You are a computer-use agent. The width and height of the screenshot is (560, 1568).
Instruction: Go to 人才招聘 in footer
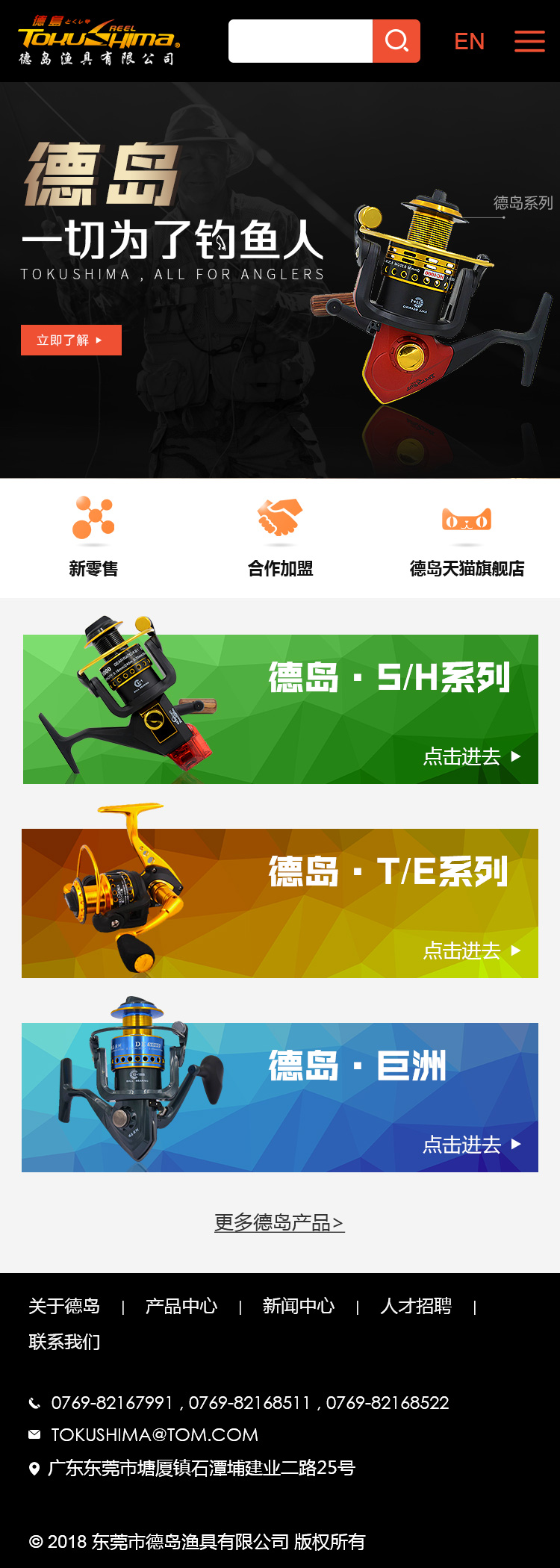416,1306
